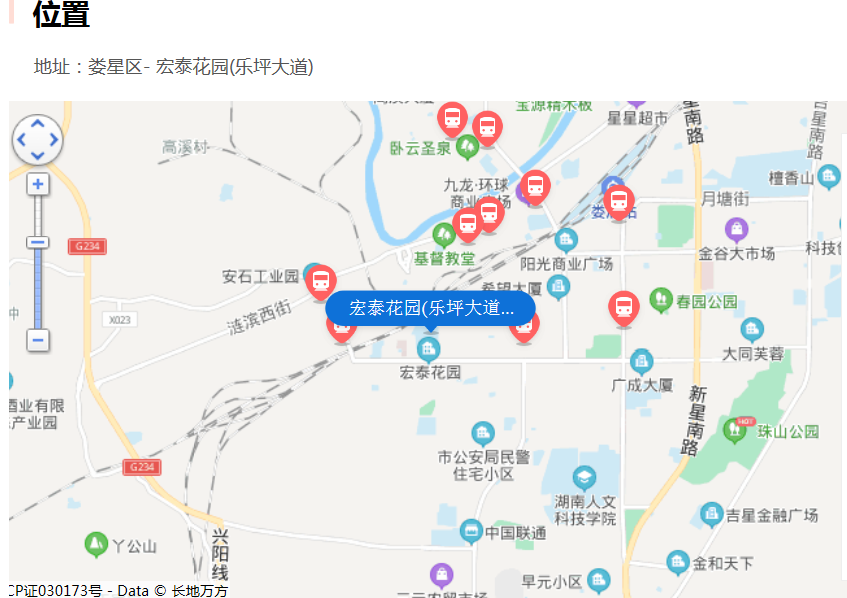This screenshot has height=598, width=847.
Task: Select the bus stop marker near 安石工业园
Action: pos(321,282)
